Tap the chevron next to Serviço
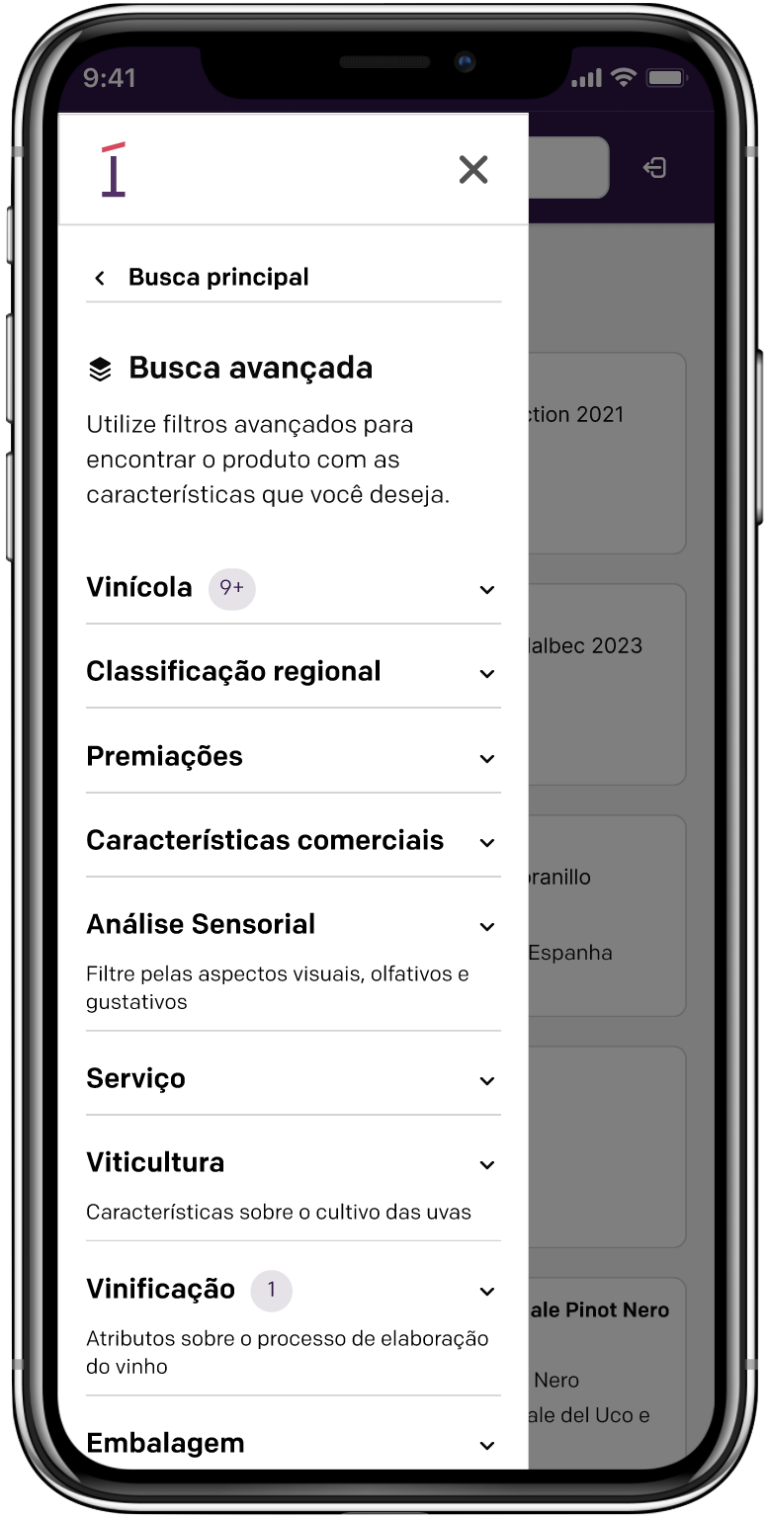The width and height of the screenshot is (768, 1519). click(x=487, y=1081)
